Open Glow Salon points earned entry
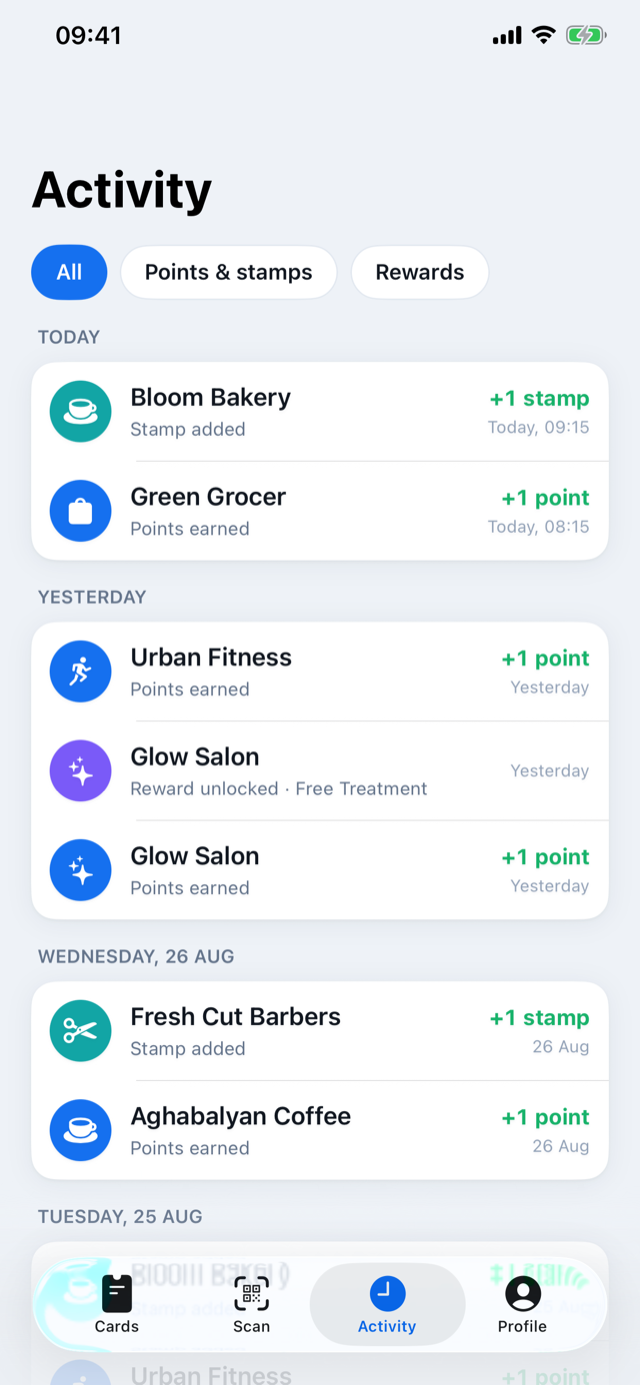640x1385 pixels. coord(320,870)
